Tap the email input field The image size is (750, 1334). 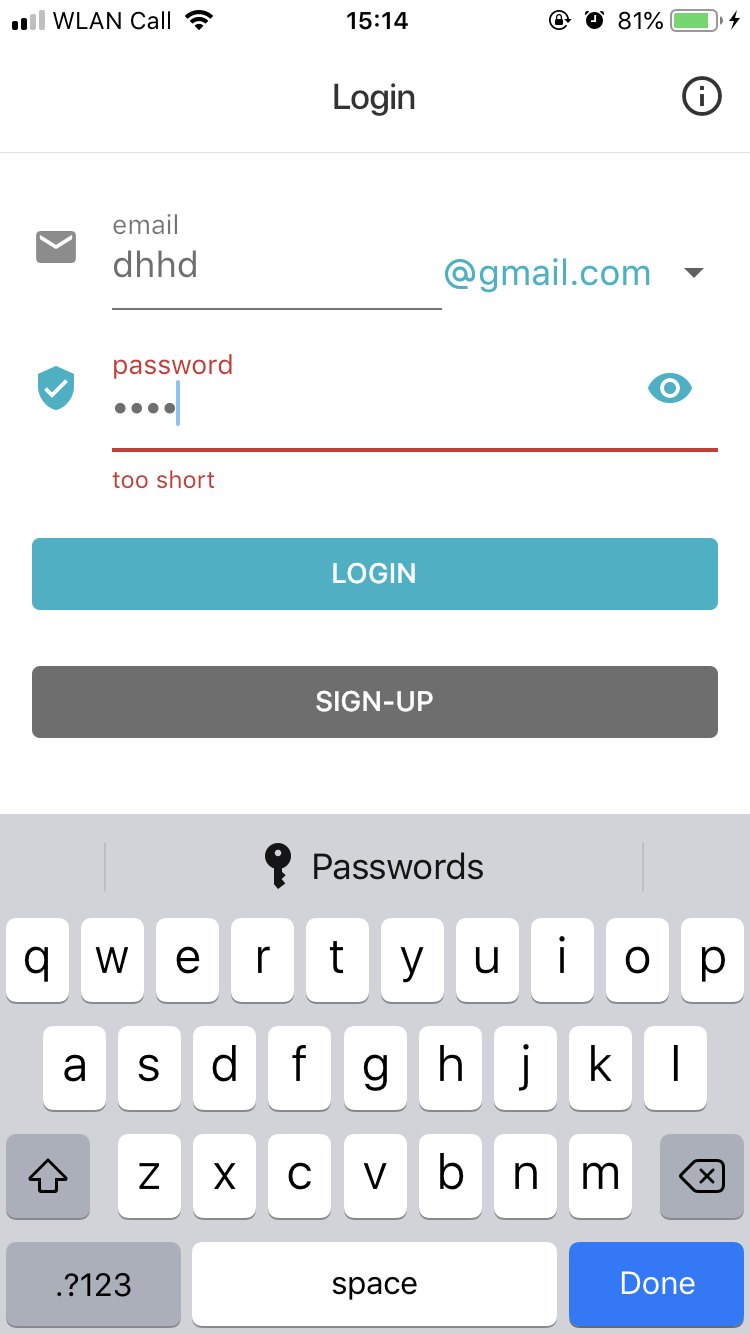(x=275, y=267)
